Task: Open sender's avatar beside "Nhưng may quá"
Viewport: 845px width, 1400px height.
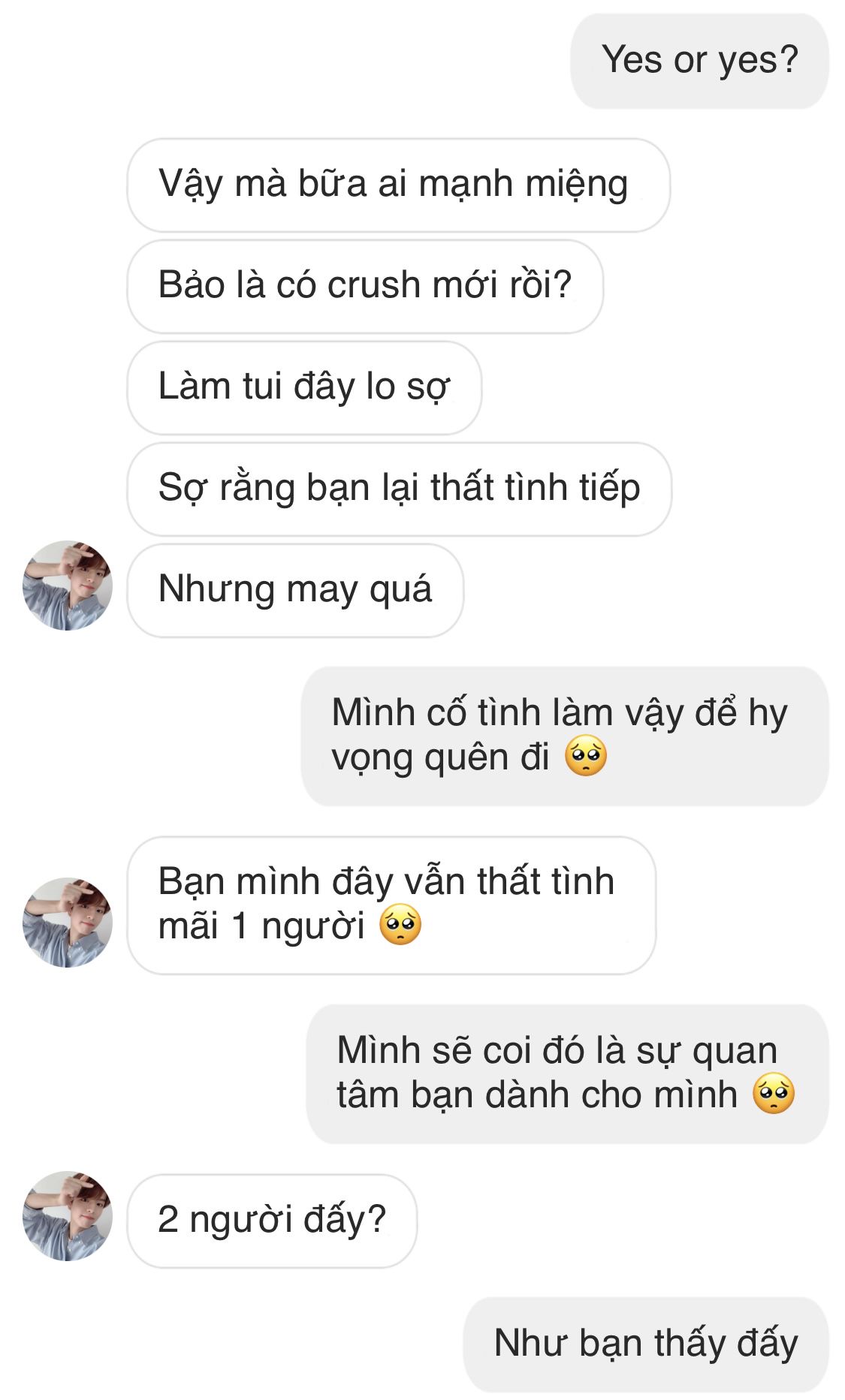Action: pyautogui.click(x=68, y=586)
